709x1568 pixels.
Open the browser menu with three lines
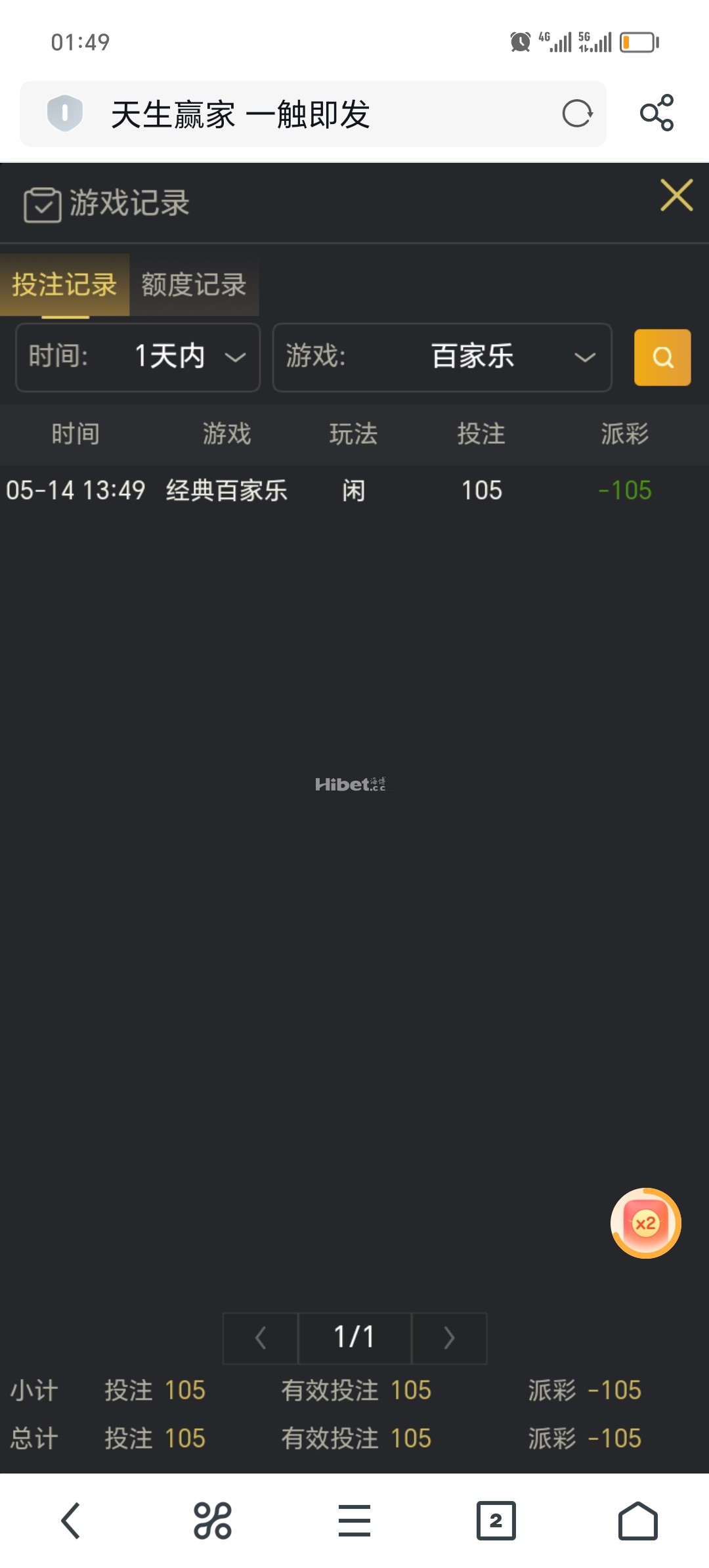[x=354, y=1521]
